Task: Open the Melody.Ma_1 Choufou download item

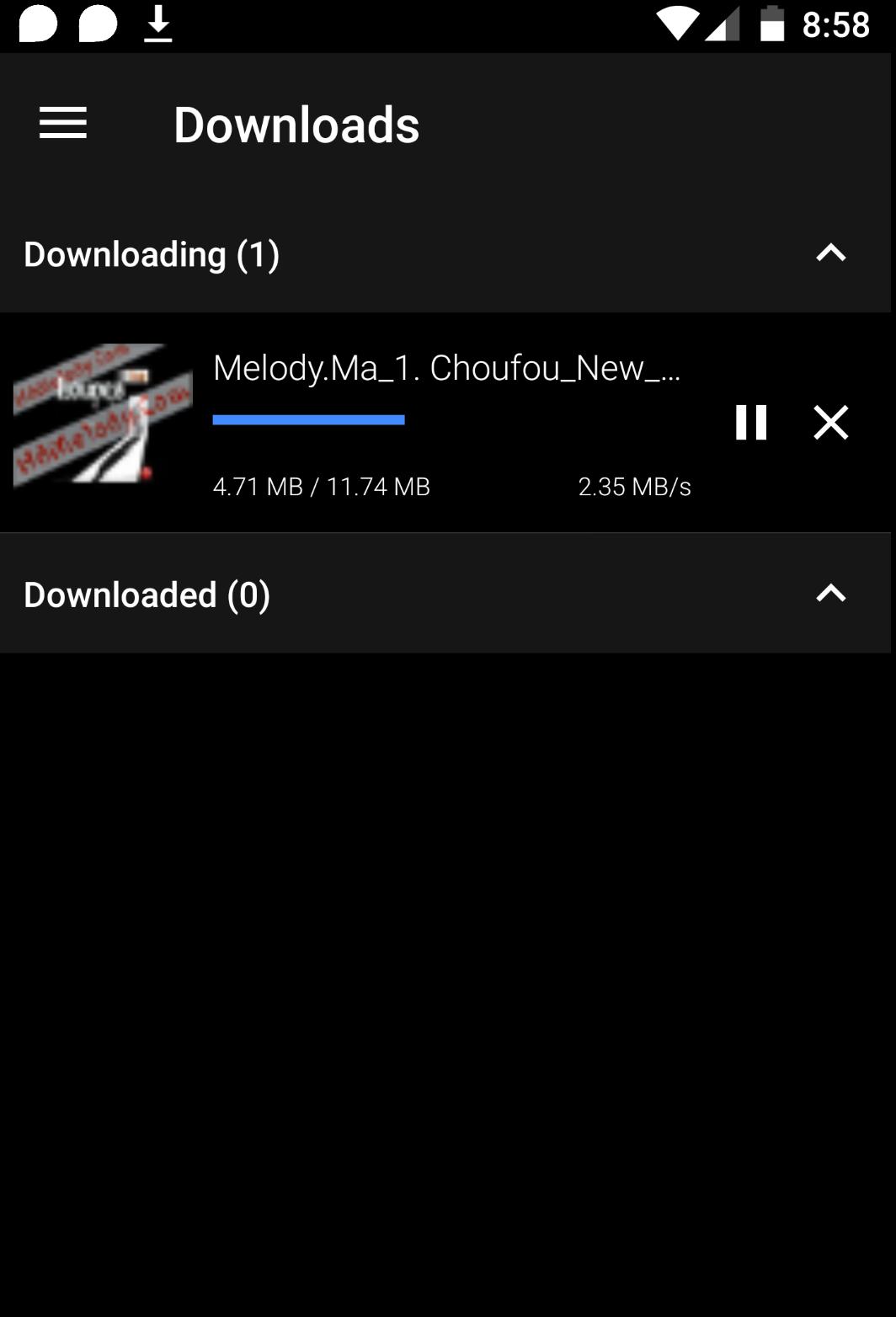Action: [x=446, y=369]
